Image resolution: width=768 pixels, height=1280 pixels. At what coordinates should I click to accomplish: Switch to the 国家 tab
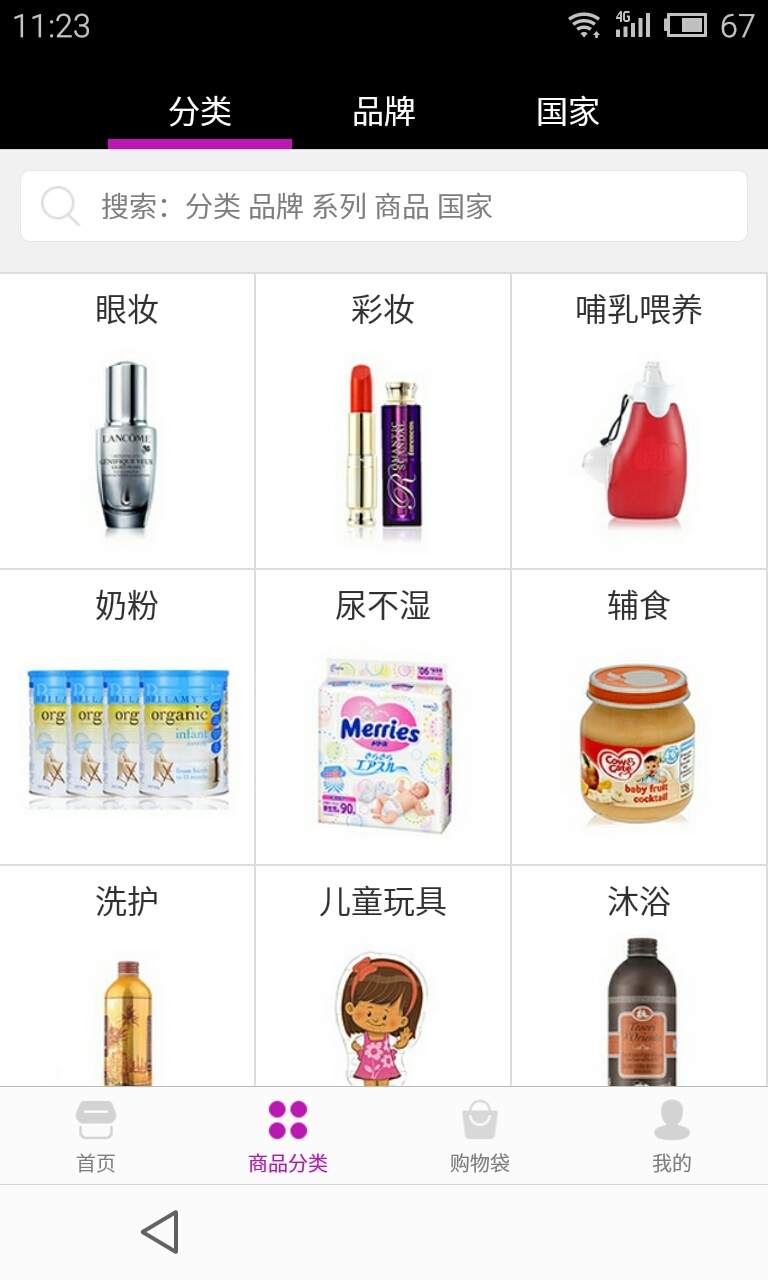point(568,112)
